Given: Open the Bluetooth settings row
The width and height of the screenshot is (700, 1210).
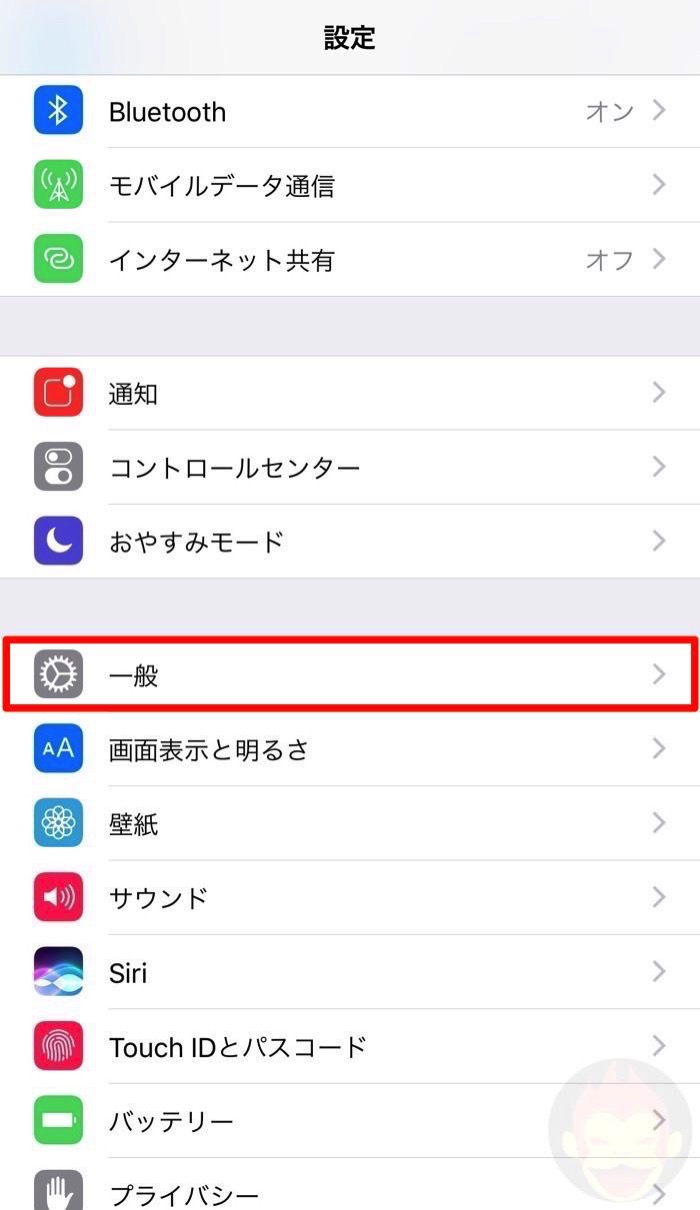Looking at the screenshot, I should (x=350, y=111).
